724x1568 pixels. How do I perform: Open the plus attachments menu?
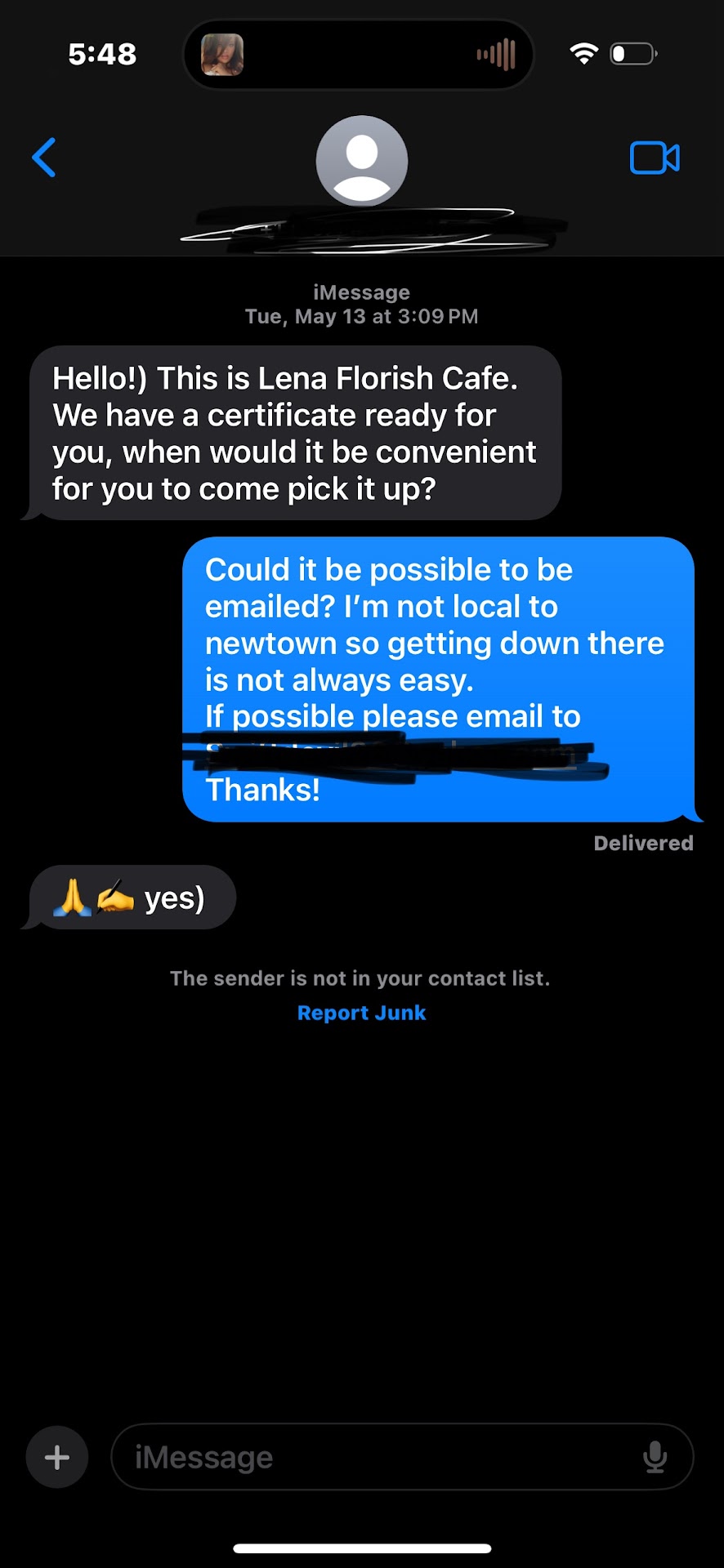[x=57, y=1458]
